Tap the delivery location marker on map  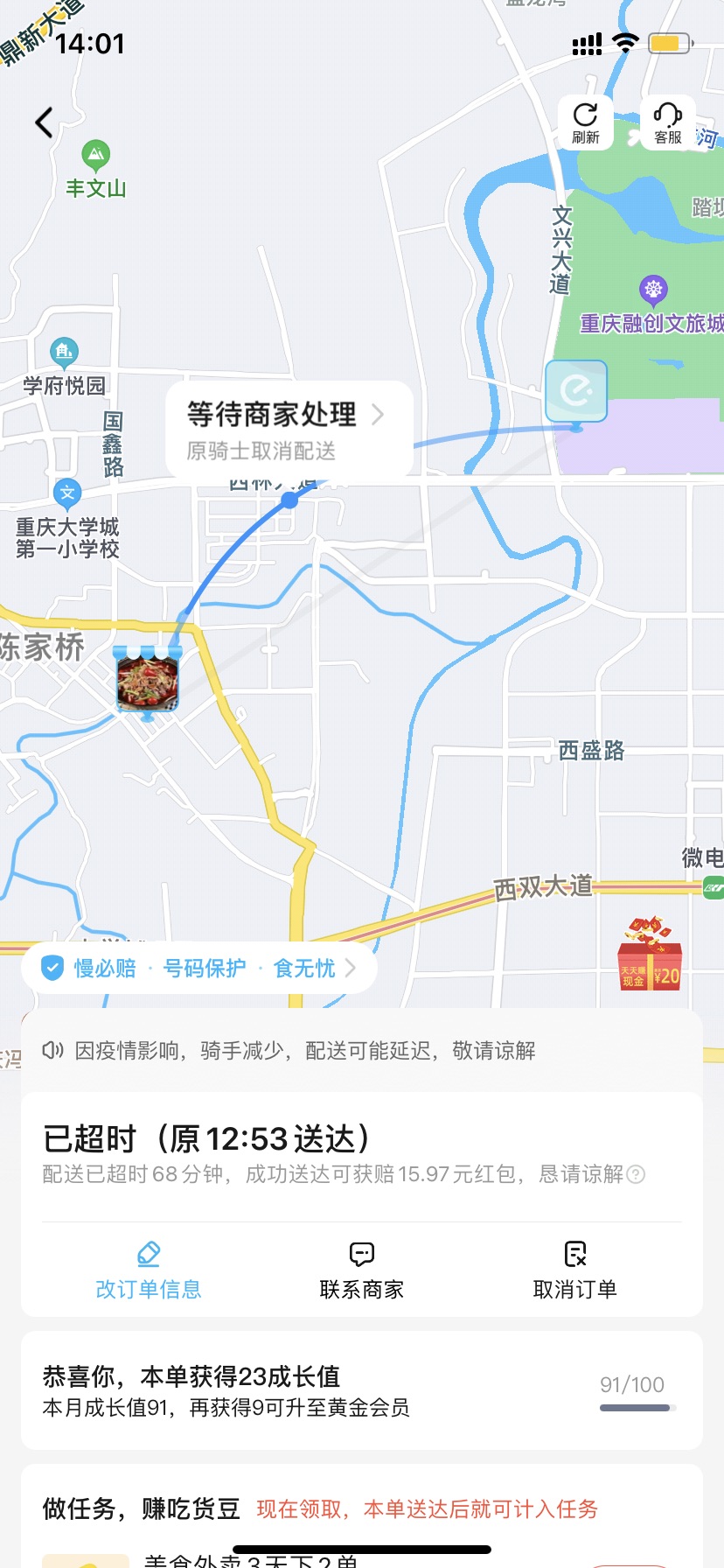click(576, 392)
